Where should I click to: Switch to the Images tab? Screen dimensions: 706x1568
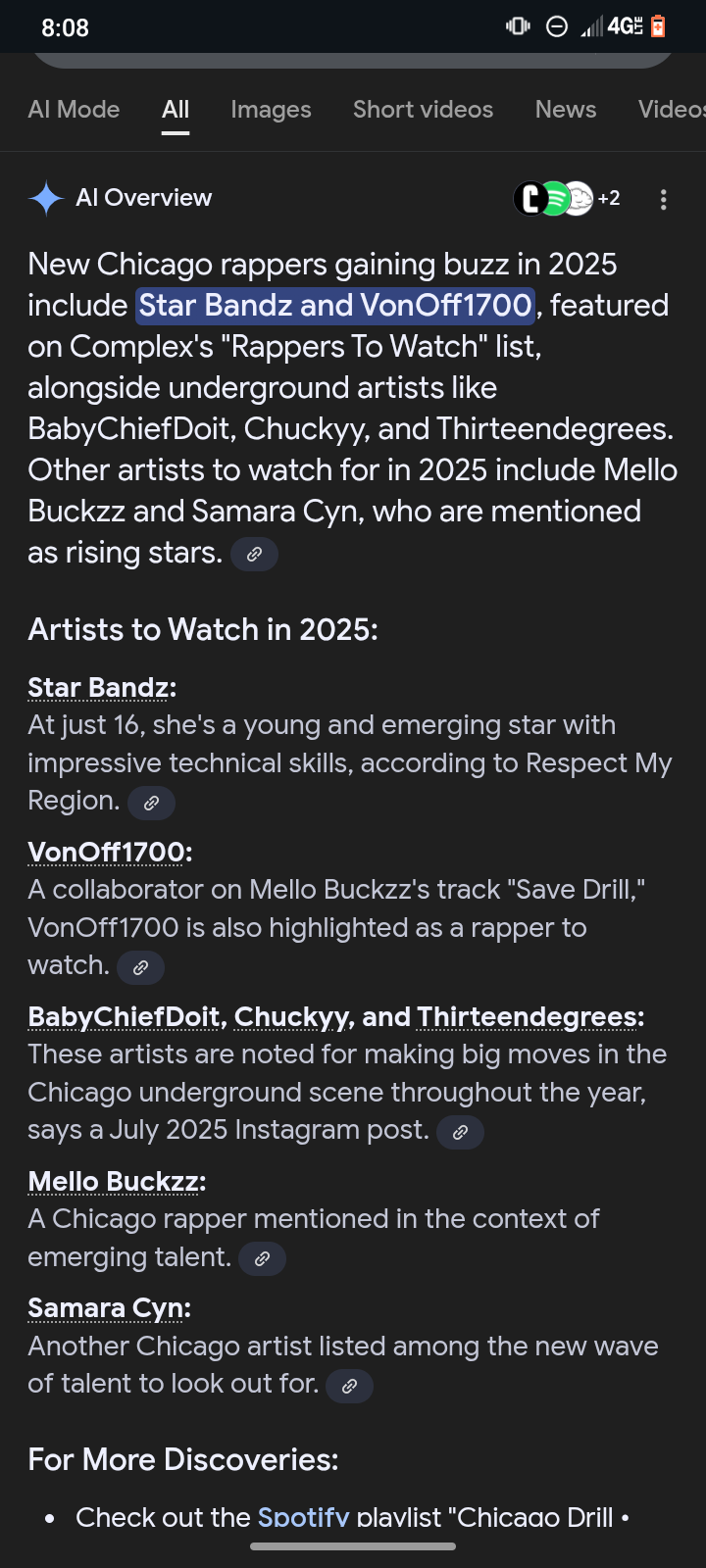pyautogui.click(x=271, y=110)
